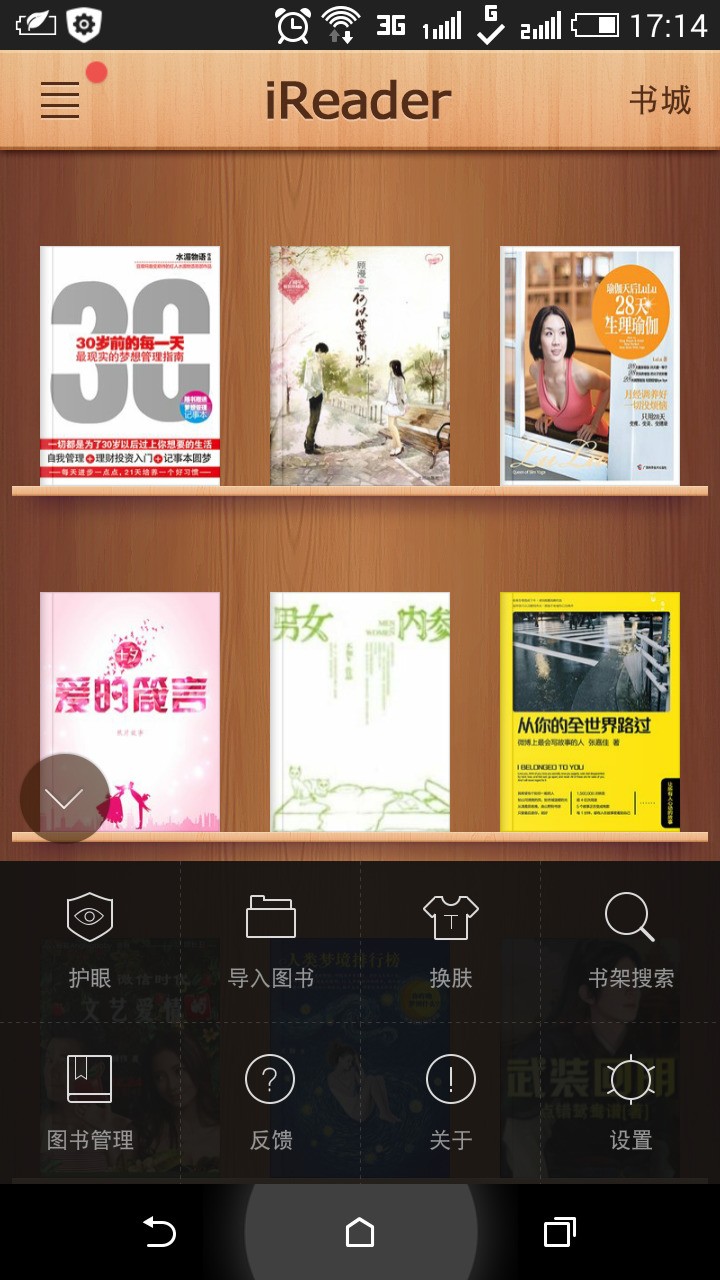The height and width of the screenshot is (1280, 720).
Task: Tap the system back button
Action: 160,1232
